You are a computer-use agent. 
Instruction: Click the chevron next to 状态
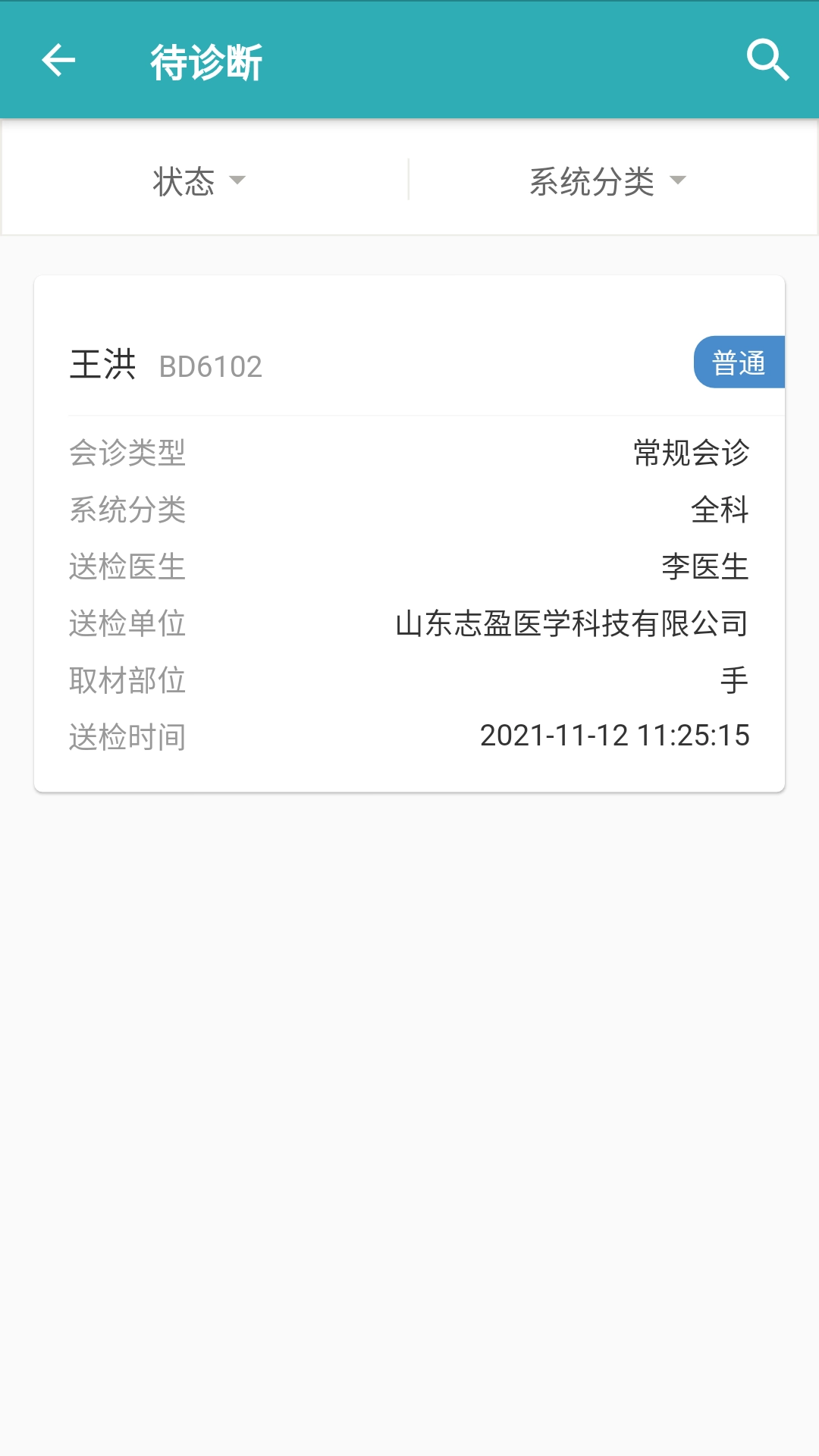241,182
